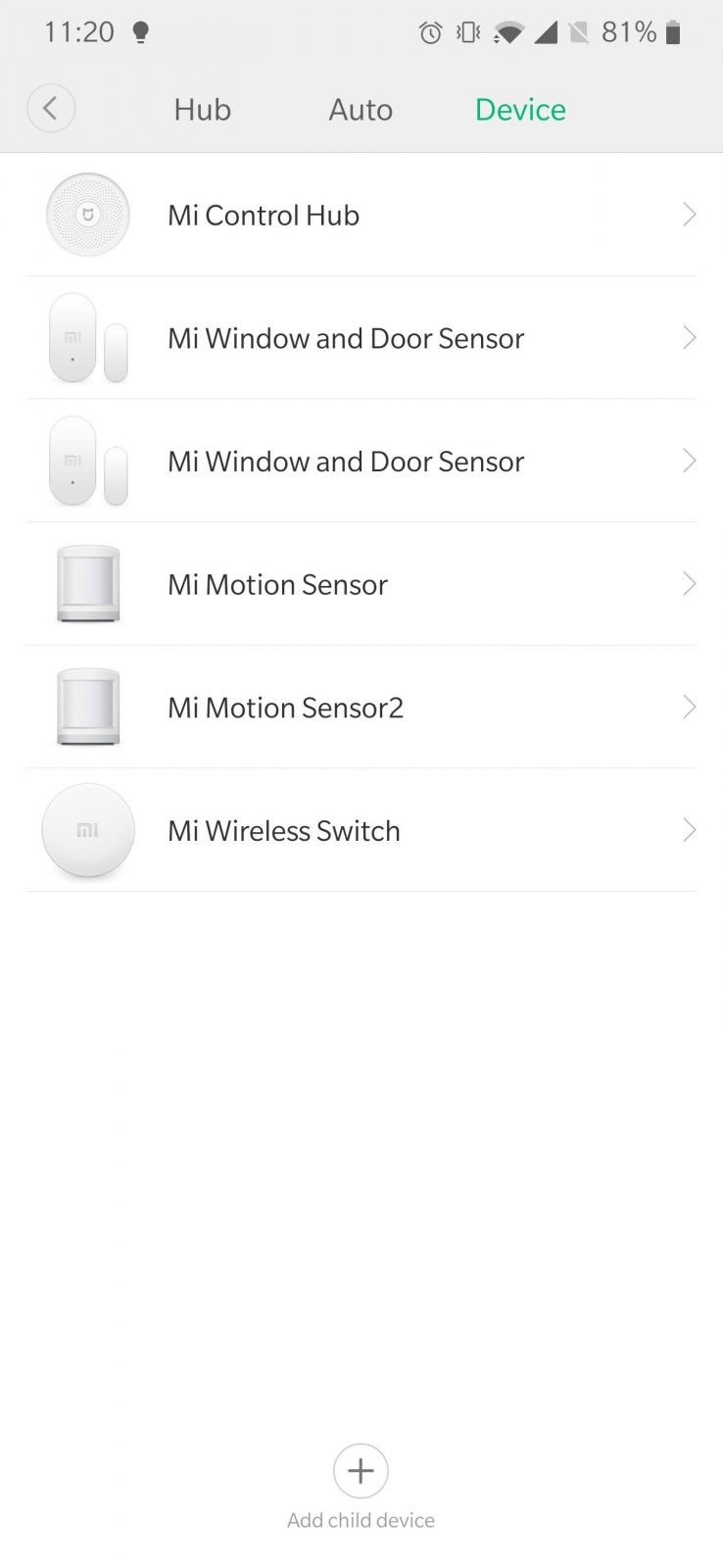Open the Mi Motion Sensor row
The height and width of the screenshot is (1568, 723).
pos(361,584)
